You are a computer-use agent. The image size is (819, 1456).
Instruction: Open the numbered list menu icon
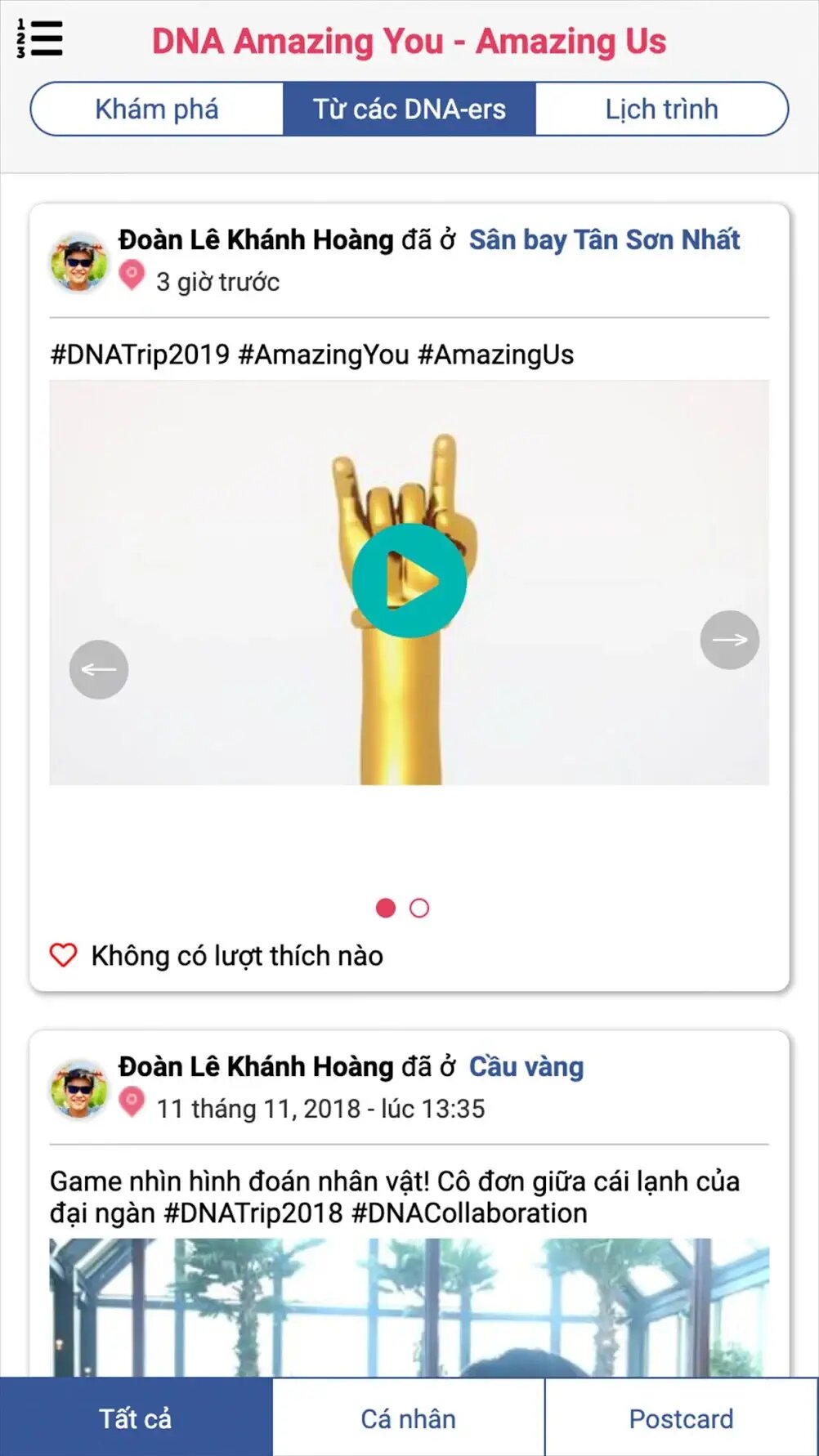click(x=39, y=38)
